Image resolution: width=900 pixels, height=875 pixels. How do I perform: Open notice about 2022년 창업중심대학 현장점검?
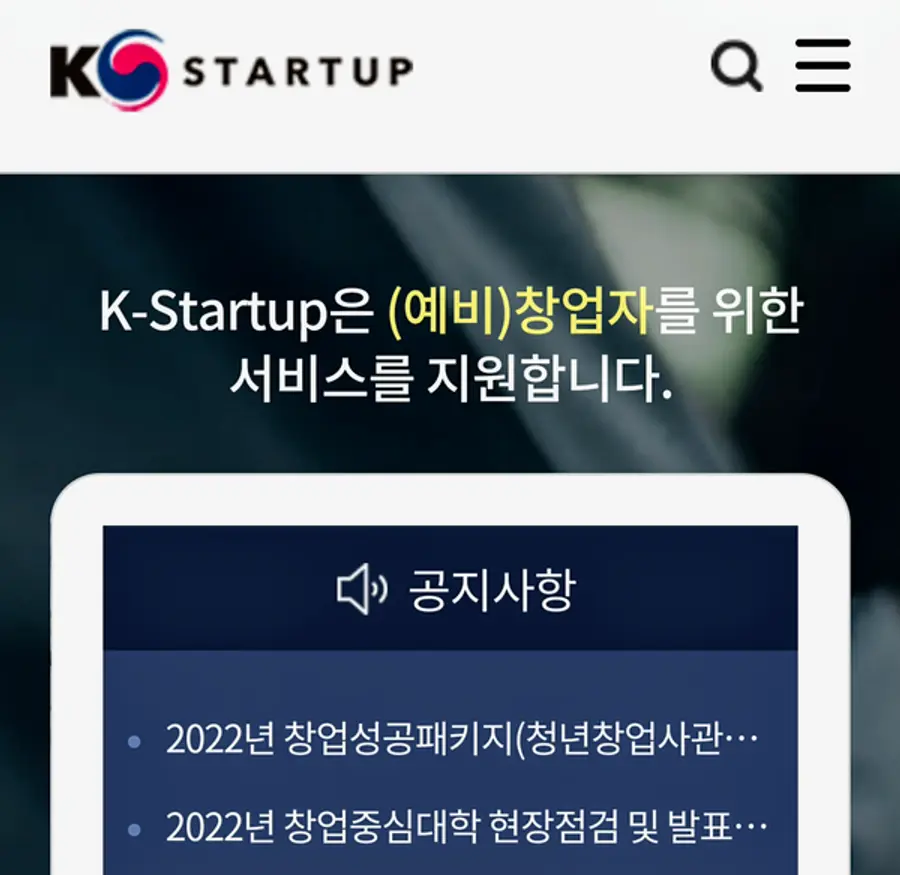tap(466, 827)
